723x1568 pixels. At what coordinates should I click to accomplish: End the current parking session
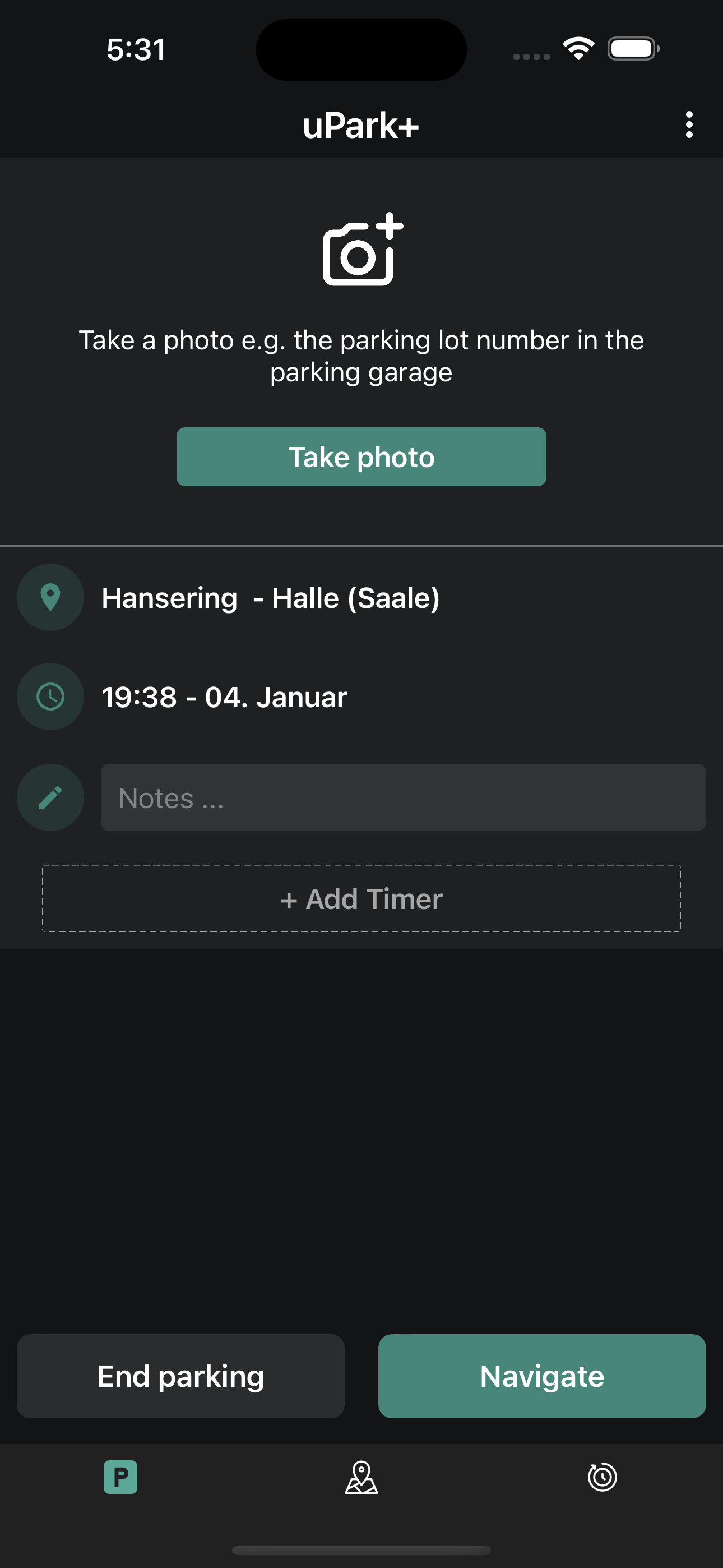(180, 1376)
